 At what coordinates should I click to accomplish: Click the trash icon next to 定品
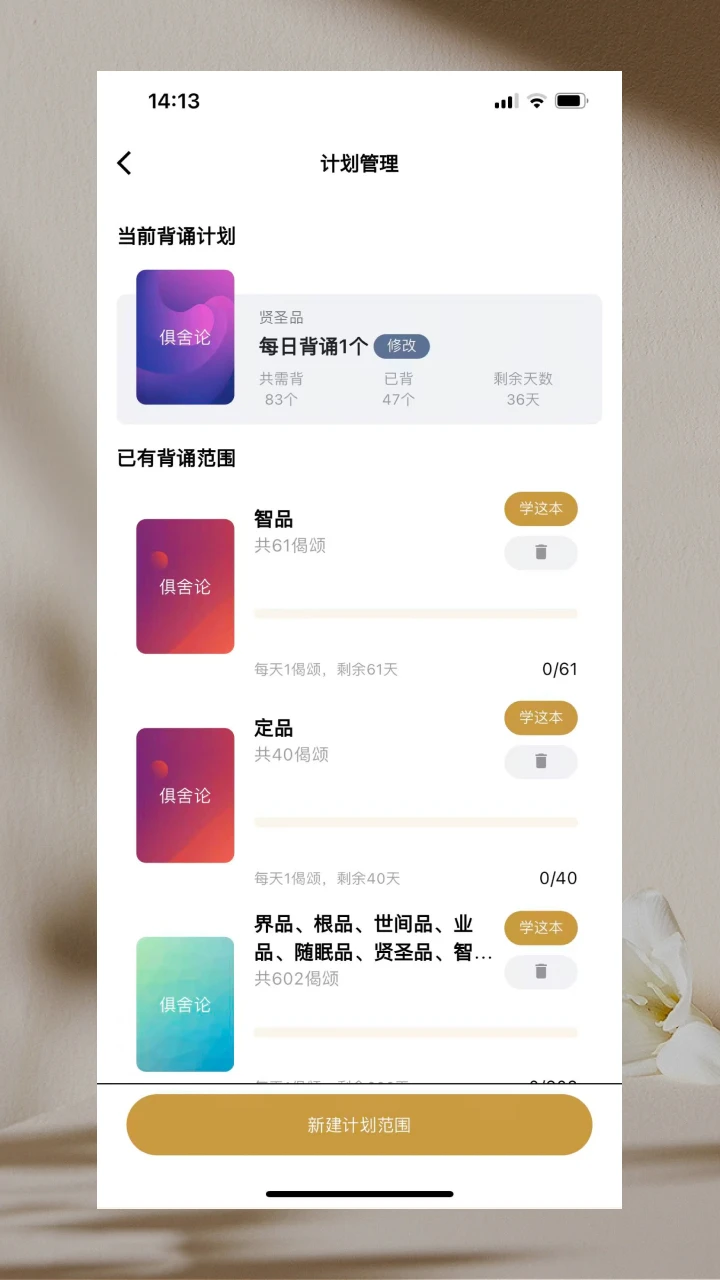coord(541,762)
